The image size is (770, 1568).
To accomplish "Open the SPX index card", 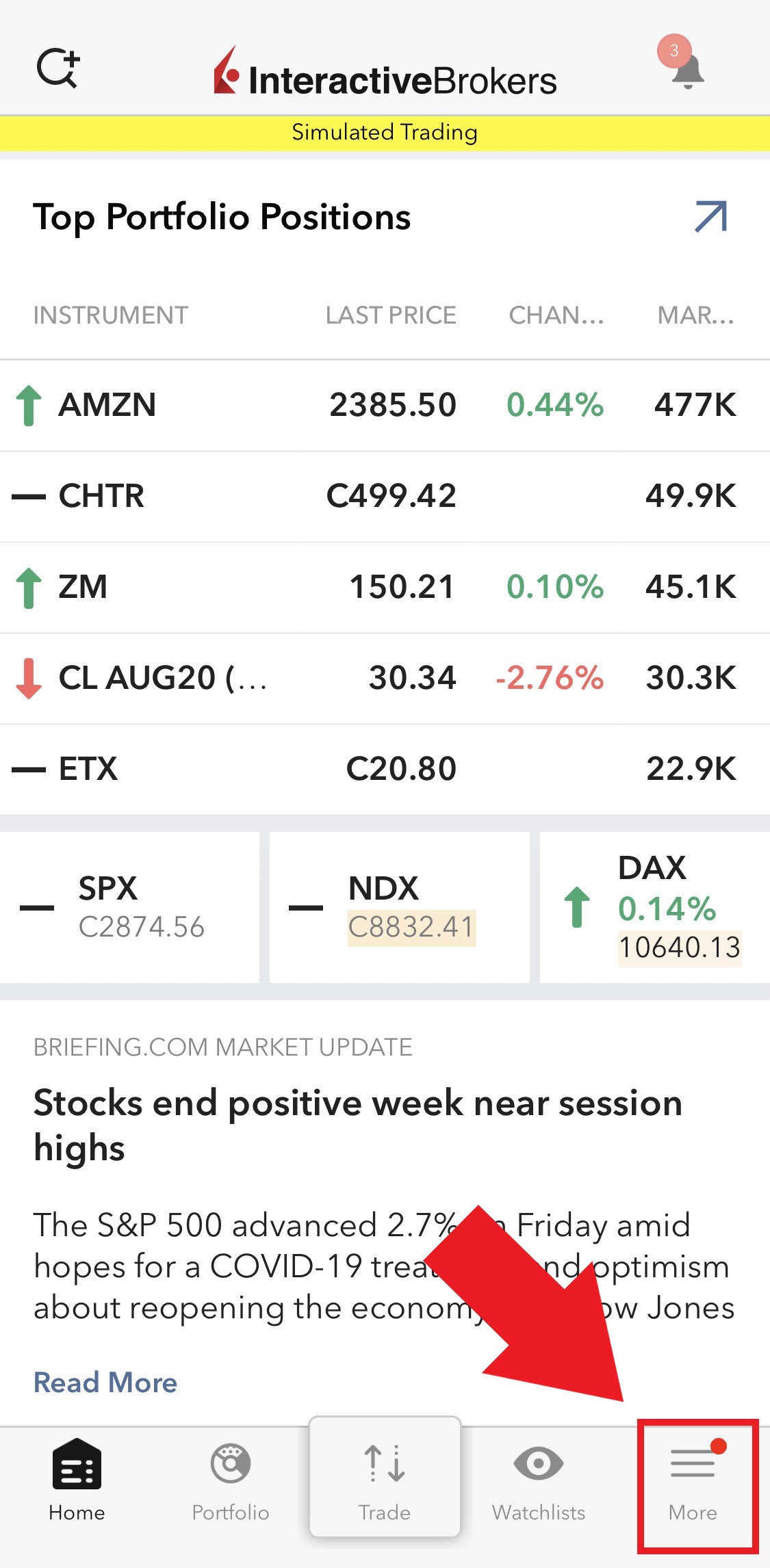I will pyautogui.click(x=129, y=907).
